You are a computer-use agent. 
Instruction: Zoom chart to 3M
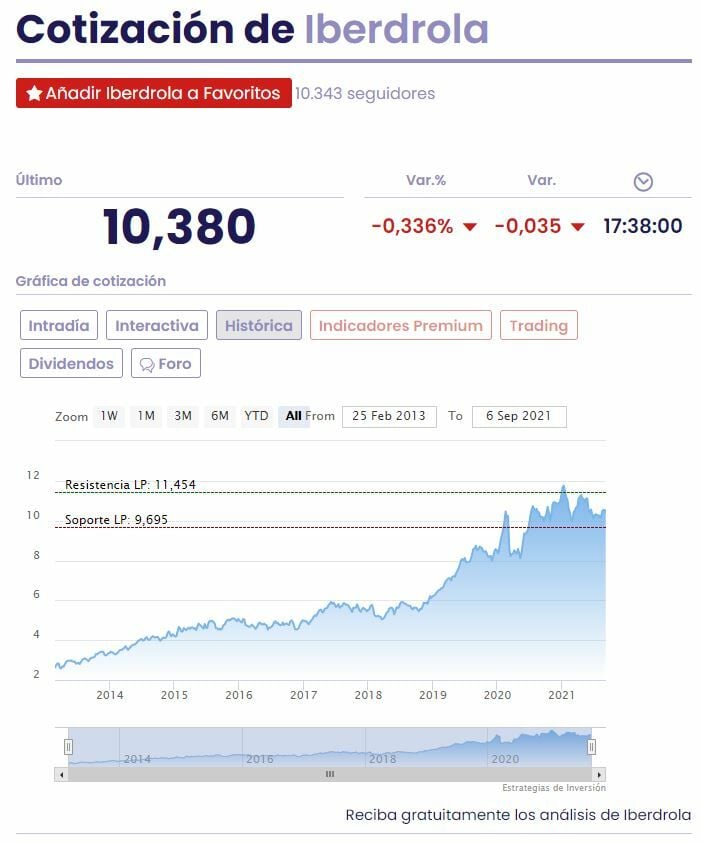182,416
